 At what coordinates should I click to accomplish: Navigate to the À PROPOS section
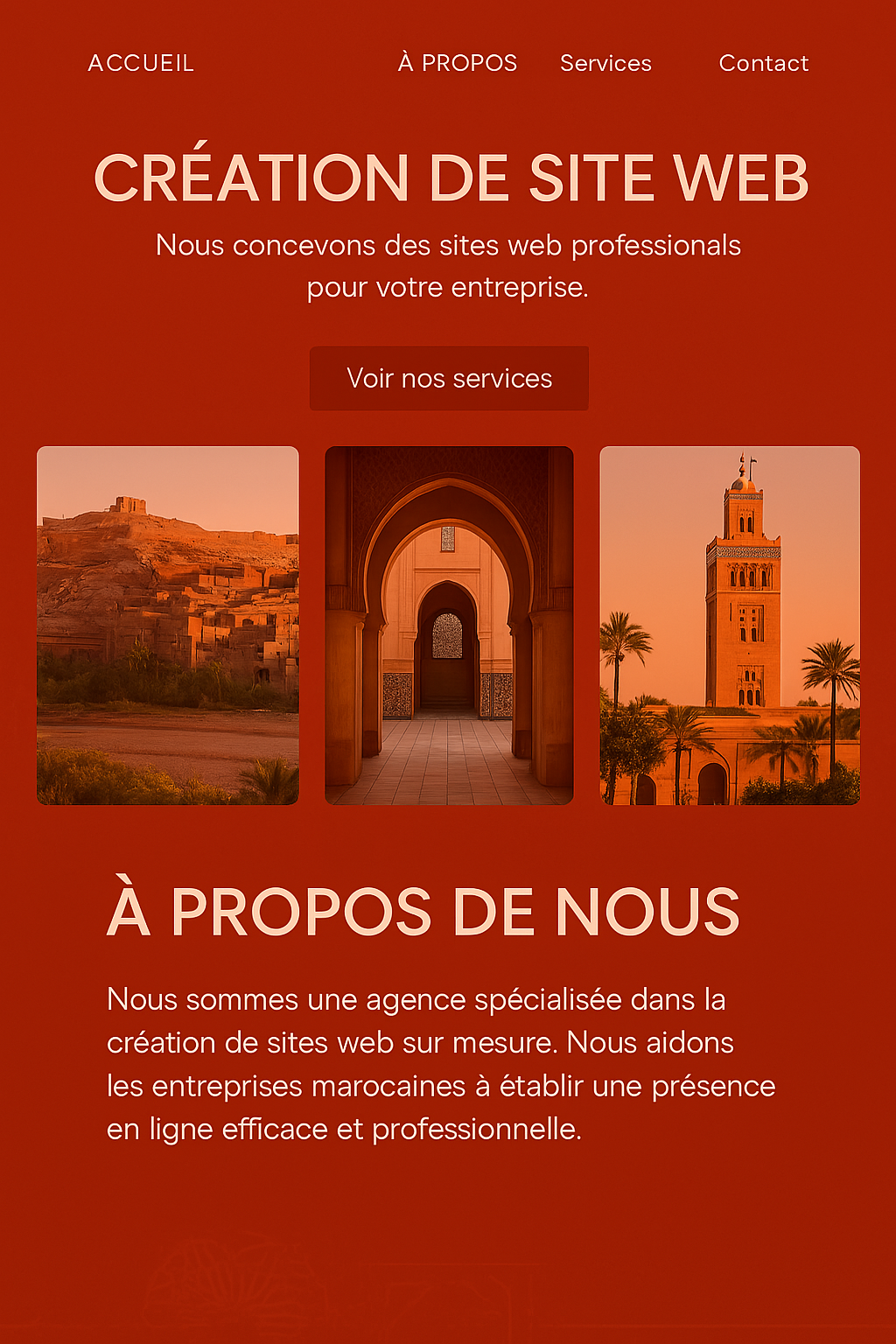click(457, 63)
